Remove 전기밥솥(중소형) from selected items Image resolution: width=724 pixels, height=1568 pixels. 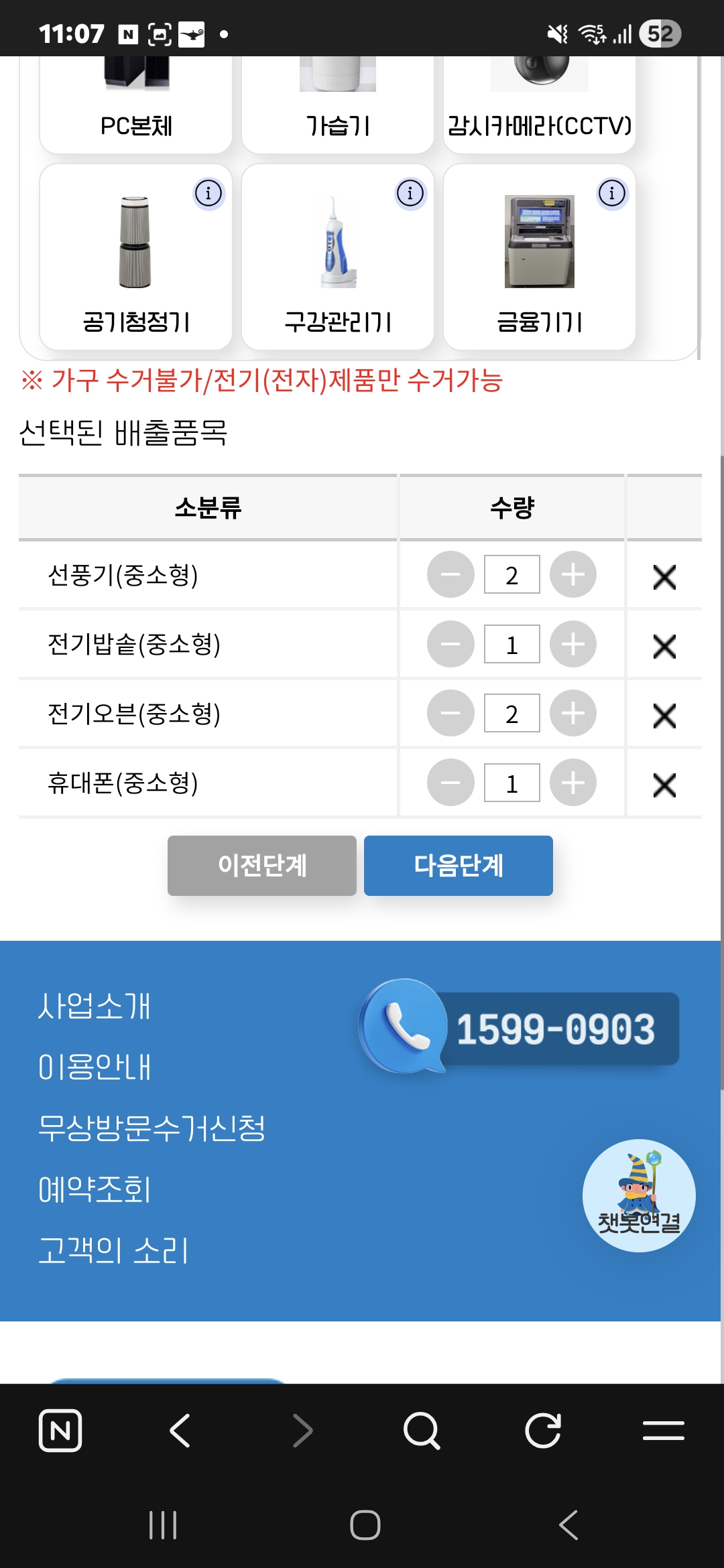(664, 646)
